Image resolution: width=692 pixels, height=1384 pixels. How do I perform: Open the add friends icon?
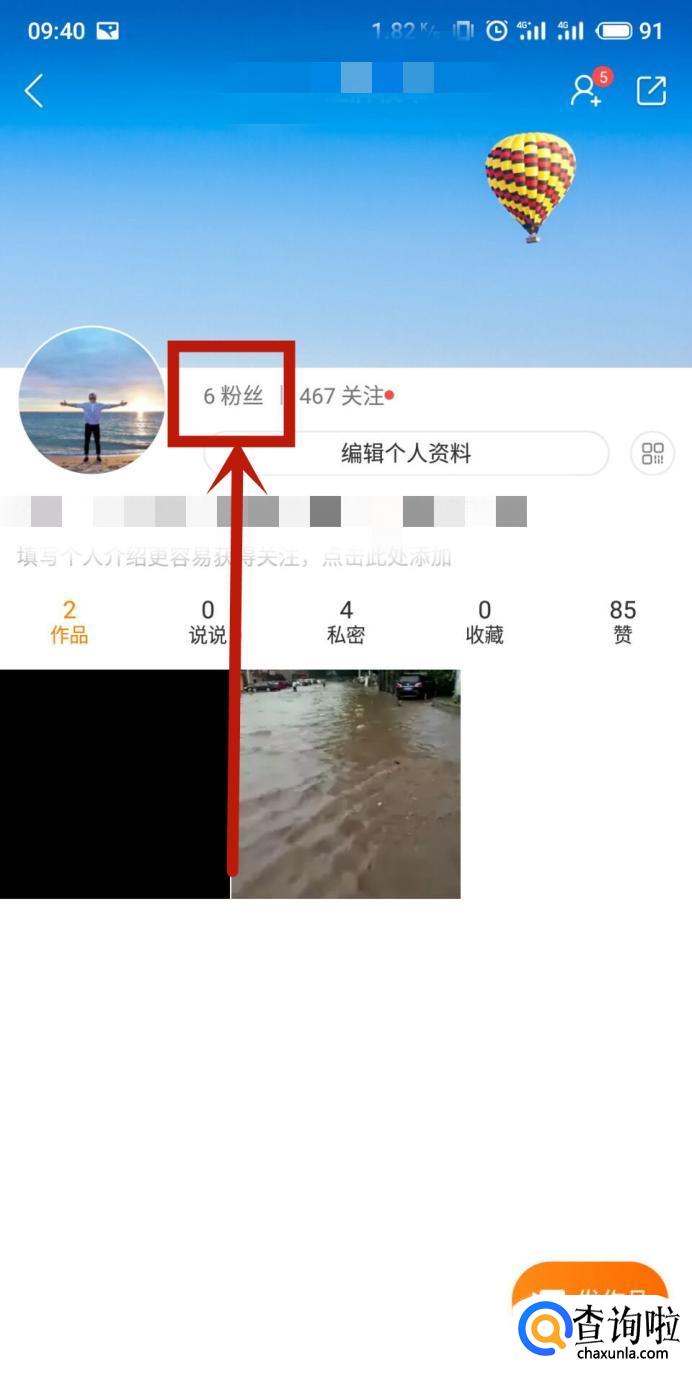pos(587,91)
